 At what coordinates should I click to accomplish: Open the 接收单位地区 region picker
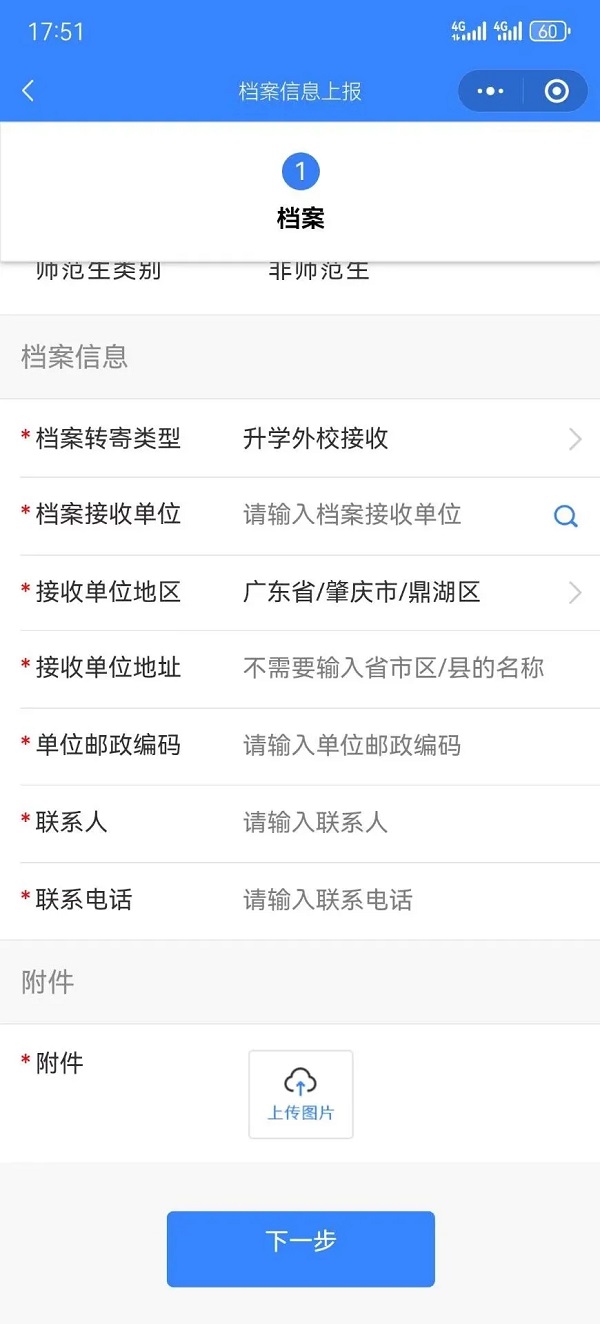coord(300,592)
